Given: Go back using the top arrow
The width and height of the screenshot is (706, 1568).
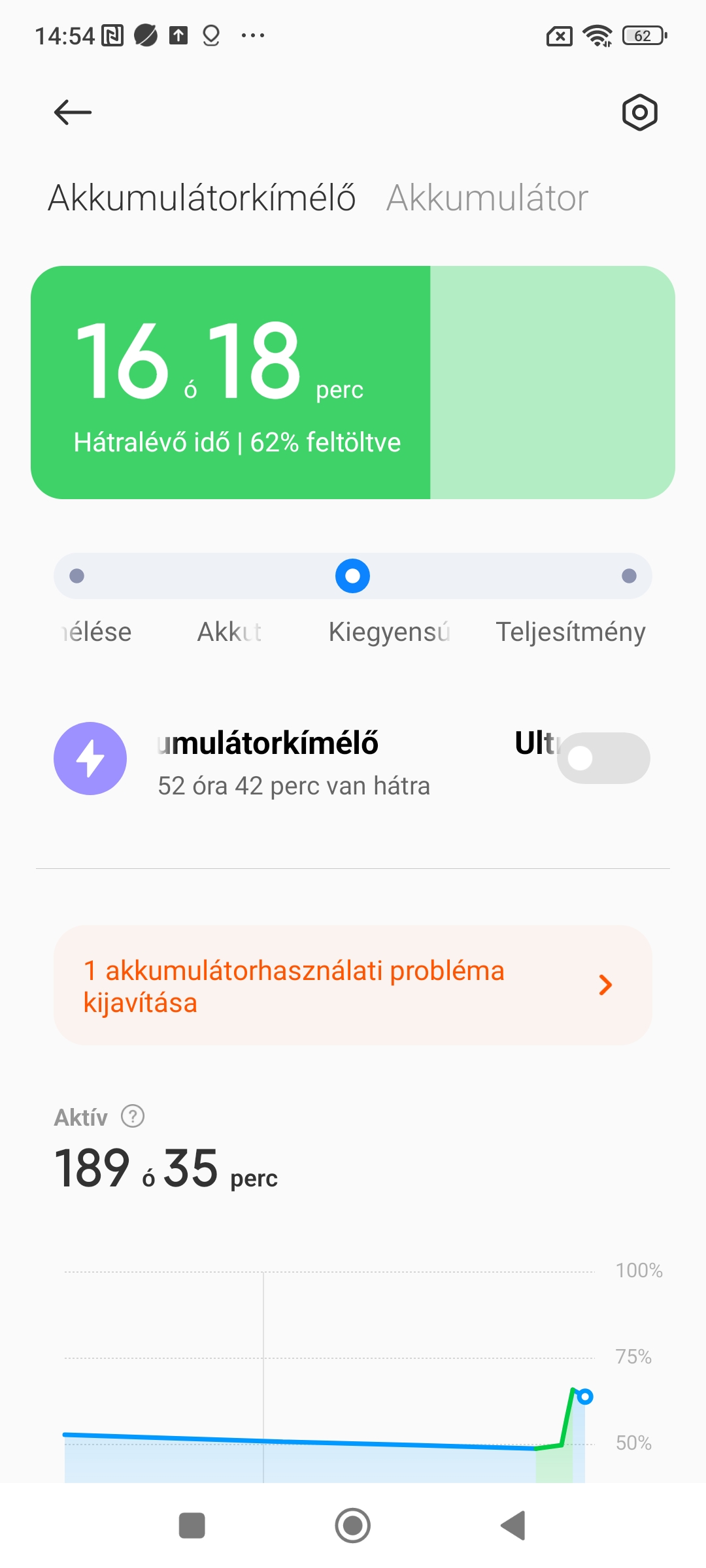Looking at the screenshot, I should pos(73,112).
